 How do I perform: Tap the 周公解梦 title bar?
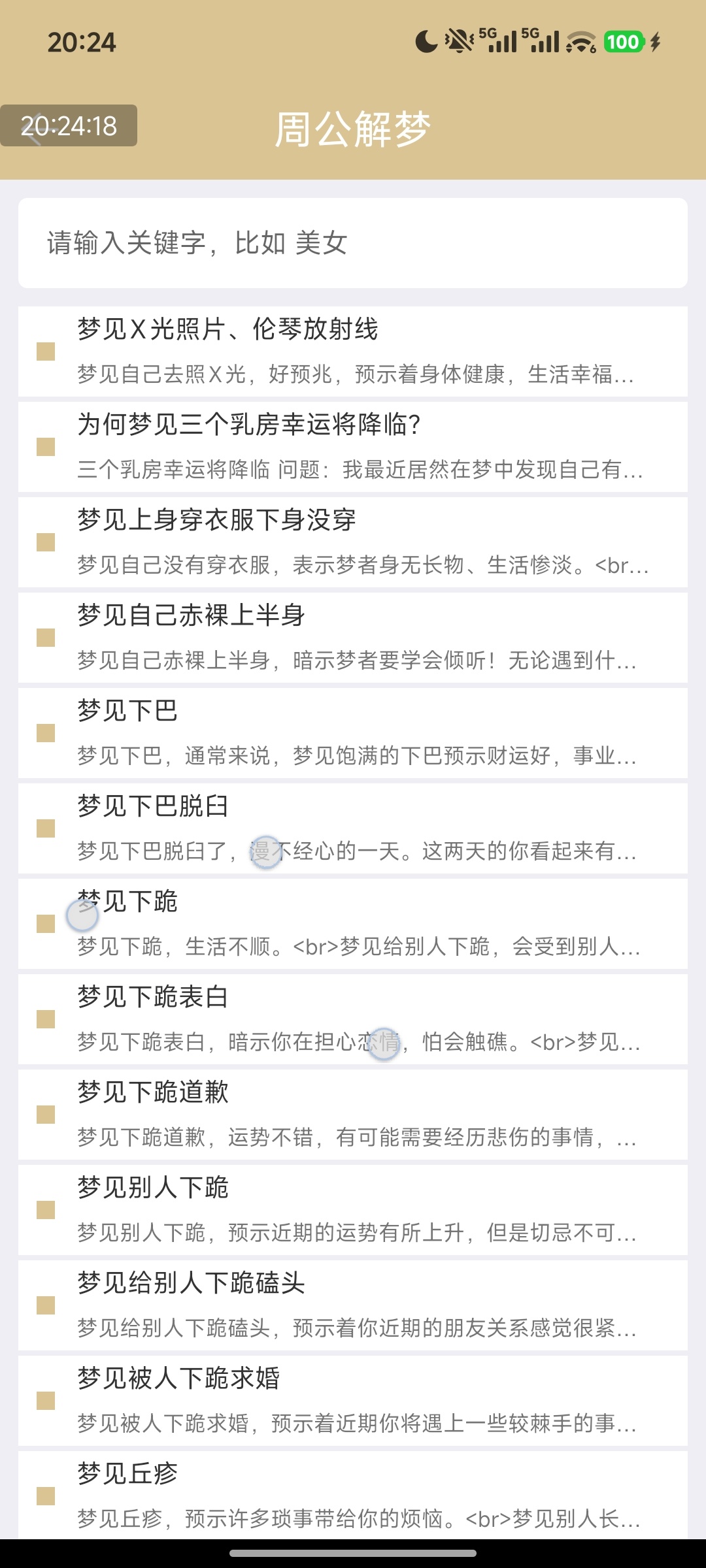click(x=353, y=129)
